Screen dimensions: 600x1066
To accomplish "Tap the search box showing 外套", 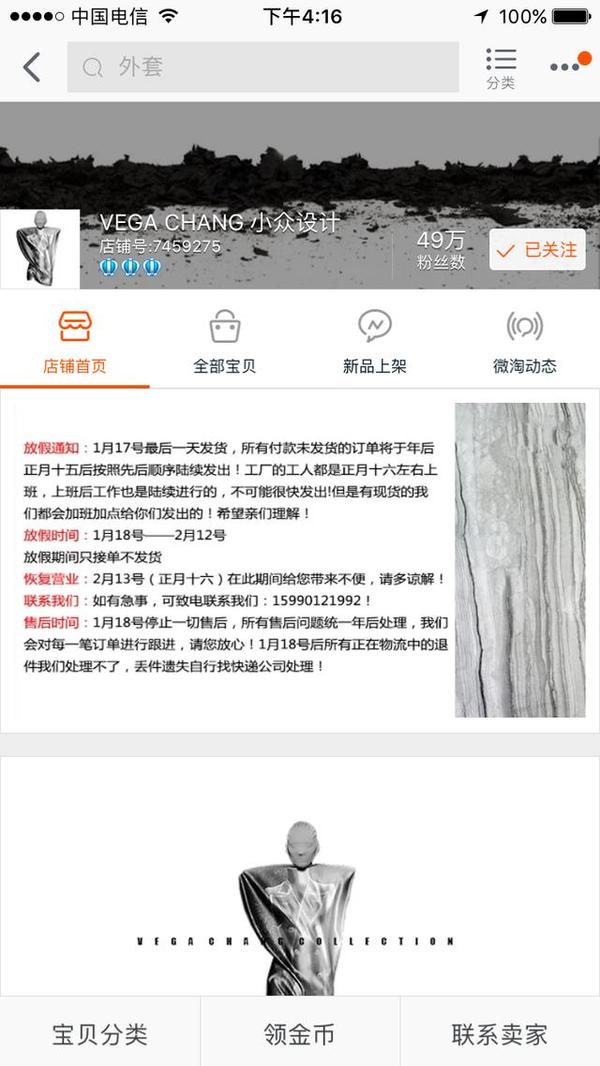I will 262,67.
